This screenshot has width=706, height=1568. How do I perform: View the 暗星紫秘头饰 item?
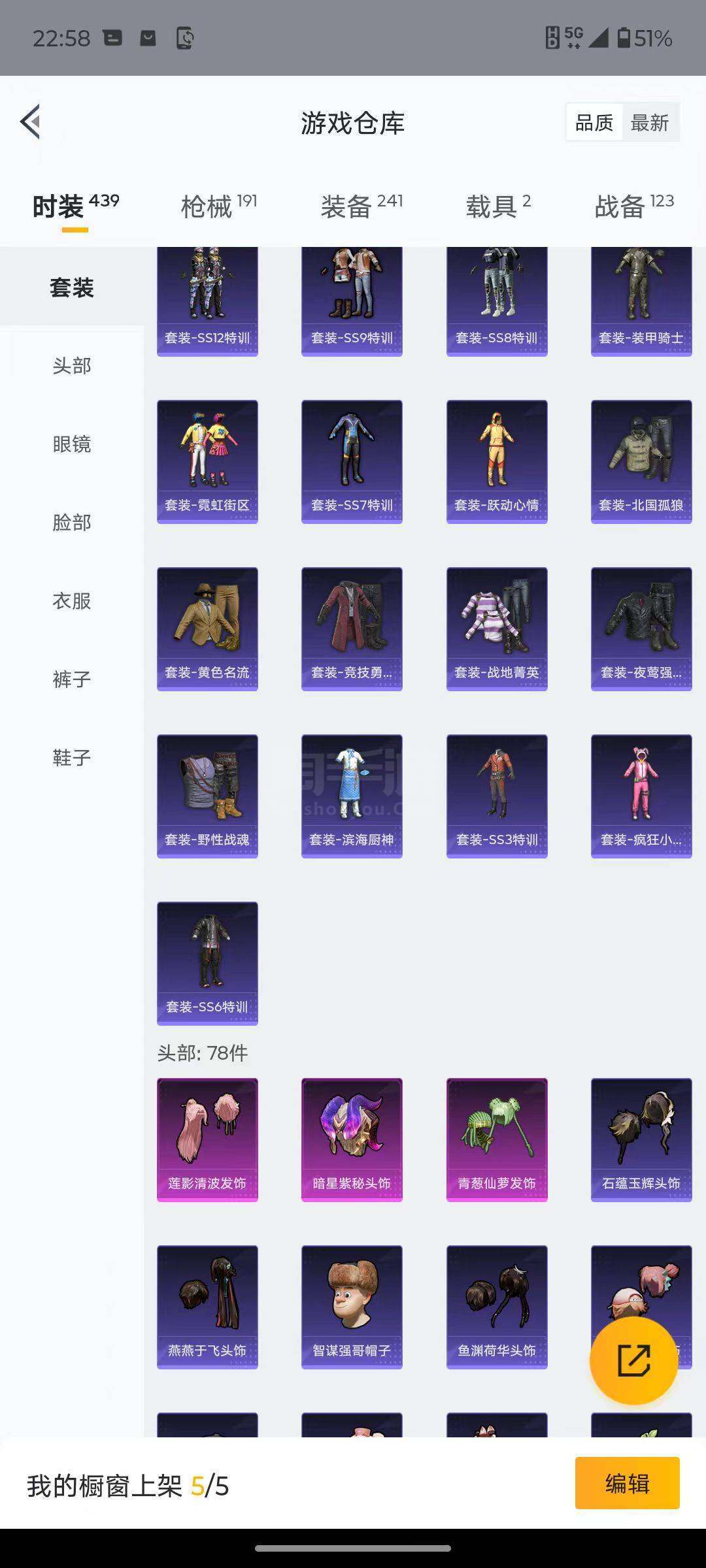coord(352,1140)
